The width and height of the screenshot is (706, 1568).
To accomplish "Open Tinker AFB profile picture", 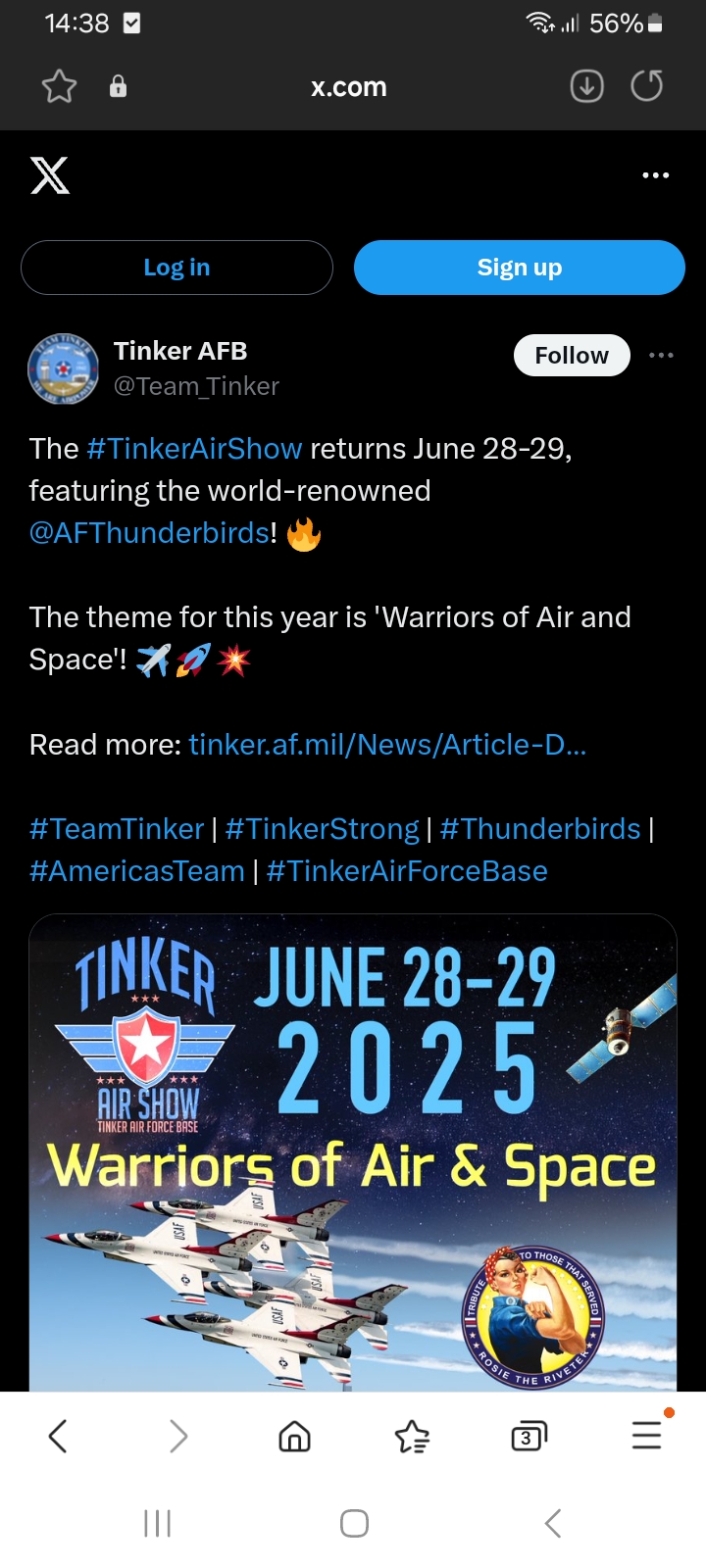I will (x=63, y=369).
